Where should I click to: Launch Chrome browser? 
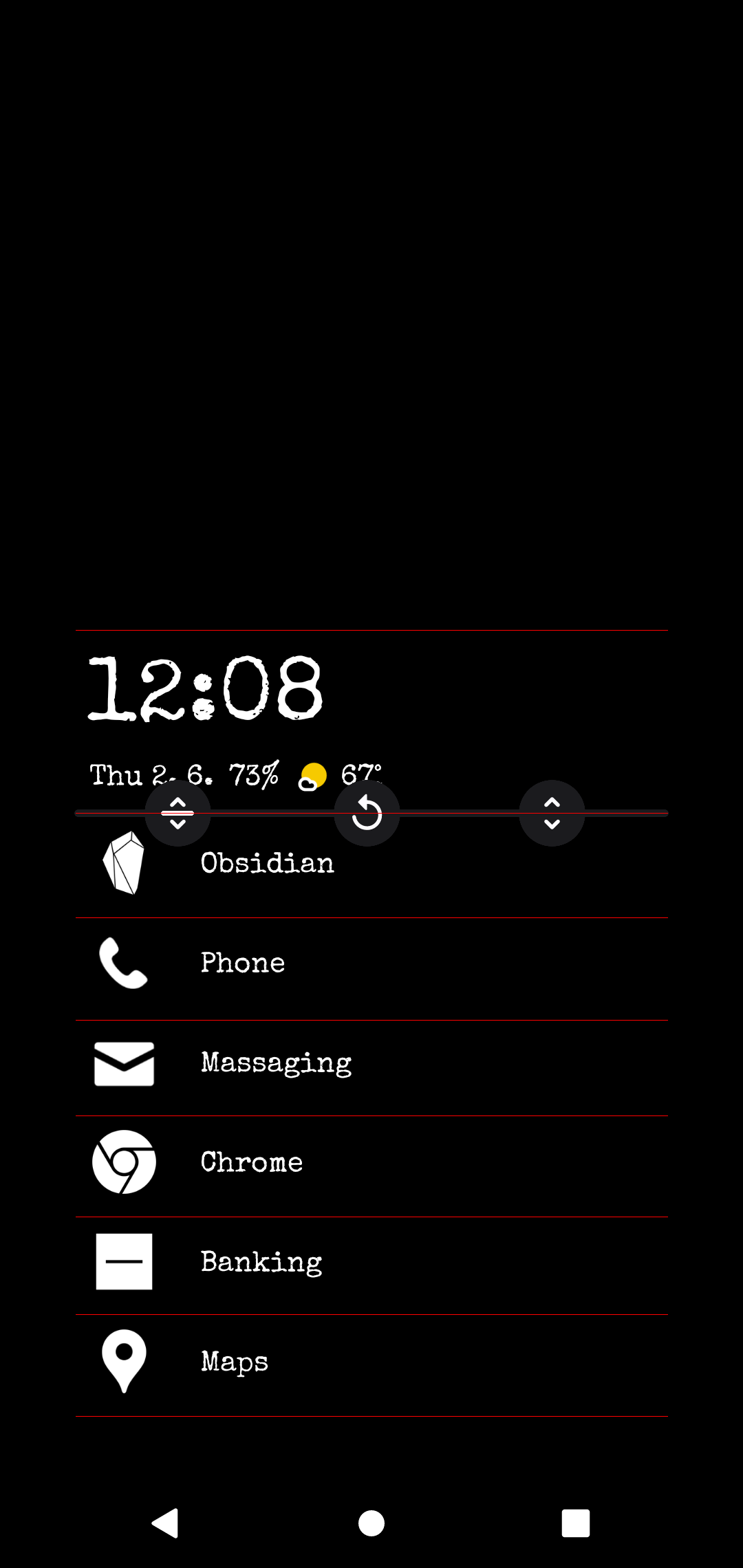pos(252,1162)
